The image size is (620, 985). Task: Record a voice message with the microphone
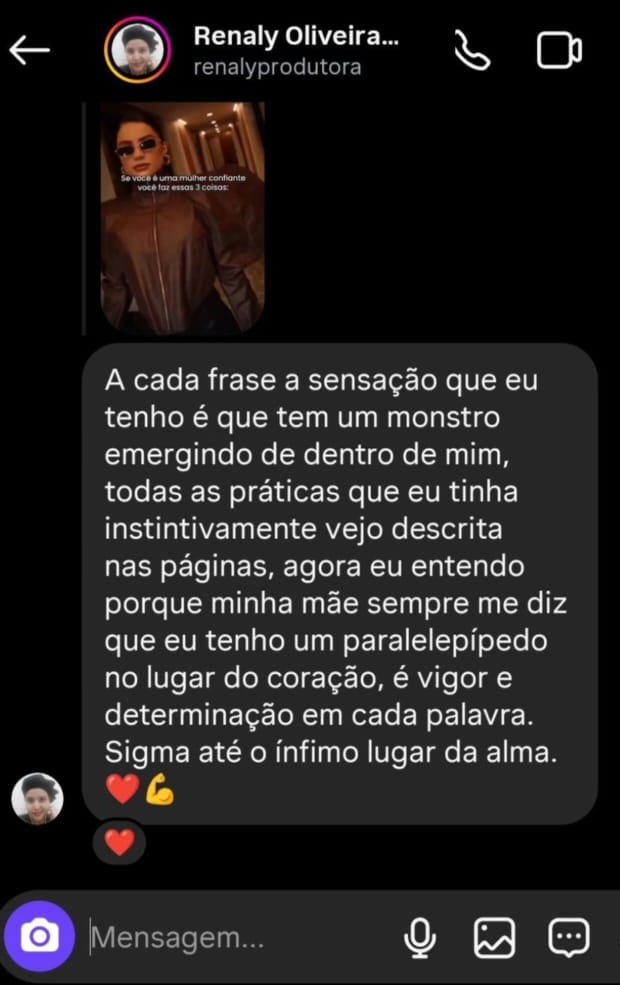(x=419, y=938)
